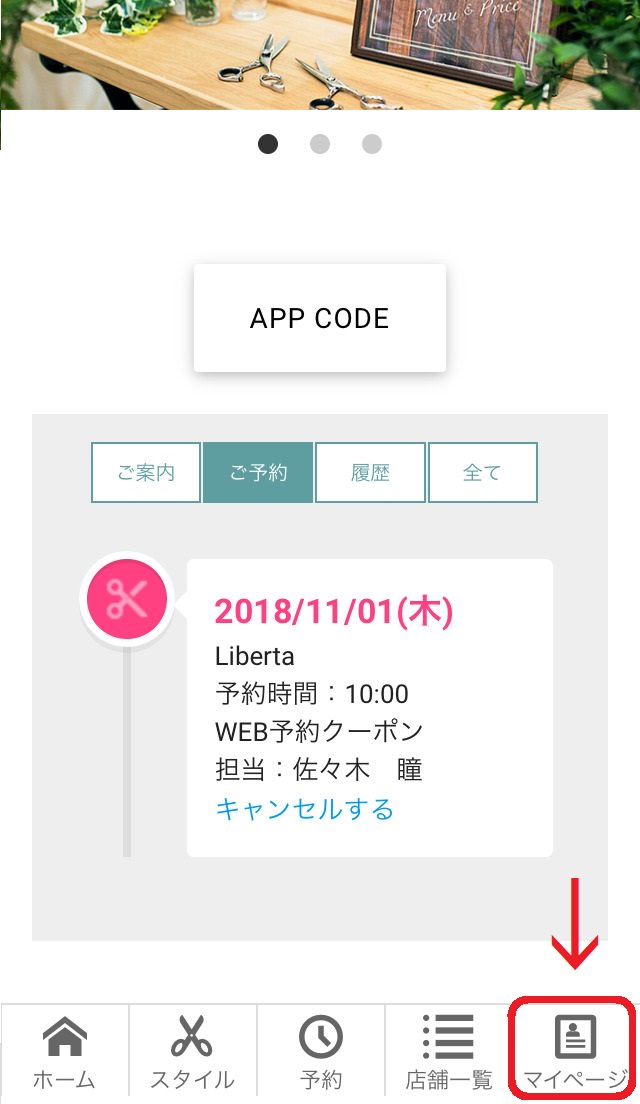
Task: Open the salon banner image
Action: [x=320, y=54]
